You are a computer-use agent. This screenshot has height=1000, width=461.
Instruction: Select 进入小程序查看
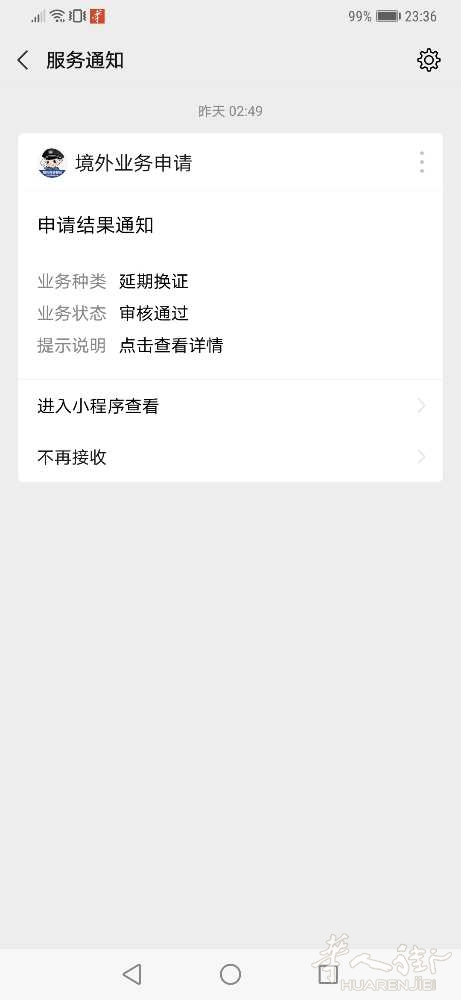(x=230, y=406)
